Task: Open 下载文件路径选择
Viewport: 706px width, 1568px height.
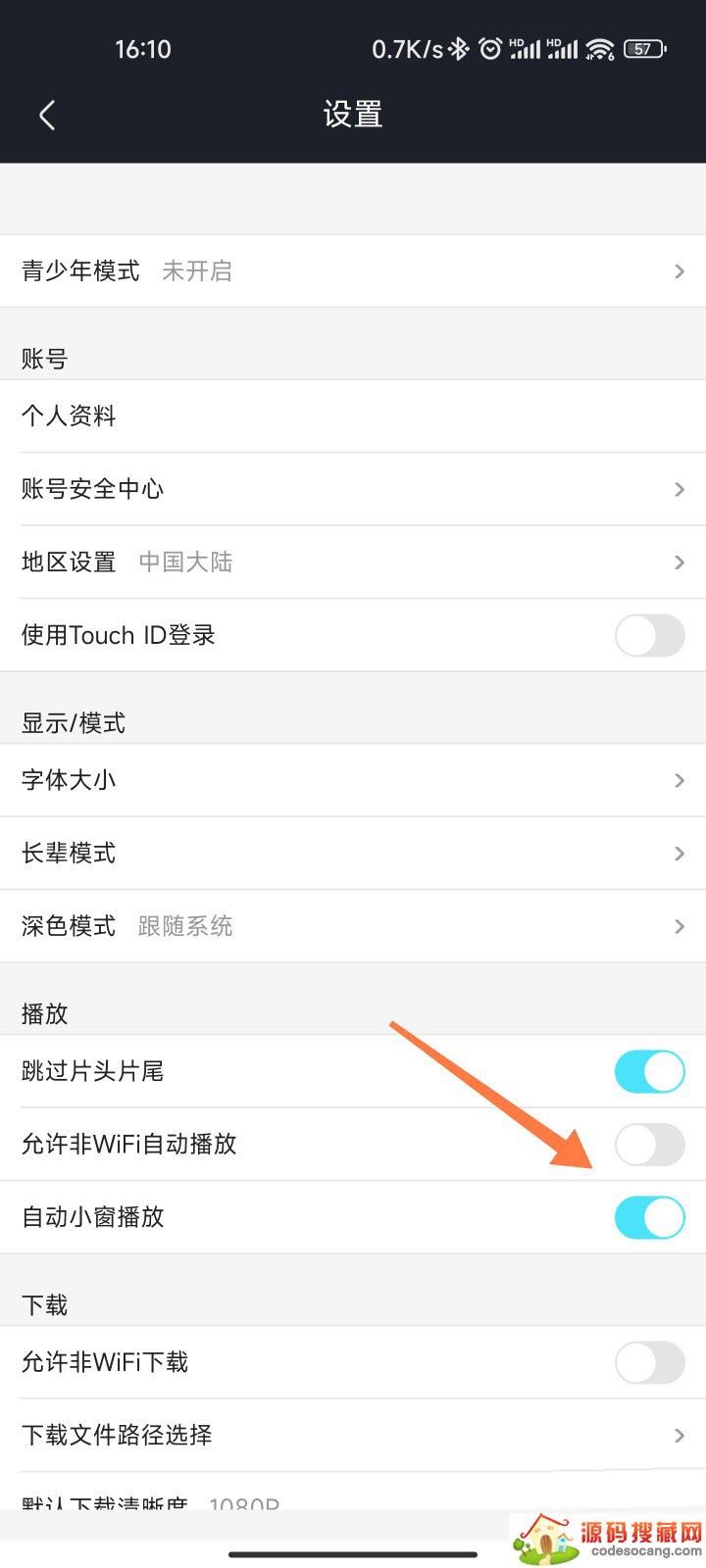Action: [x=353, y=1435]
